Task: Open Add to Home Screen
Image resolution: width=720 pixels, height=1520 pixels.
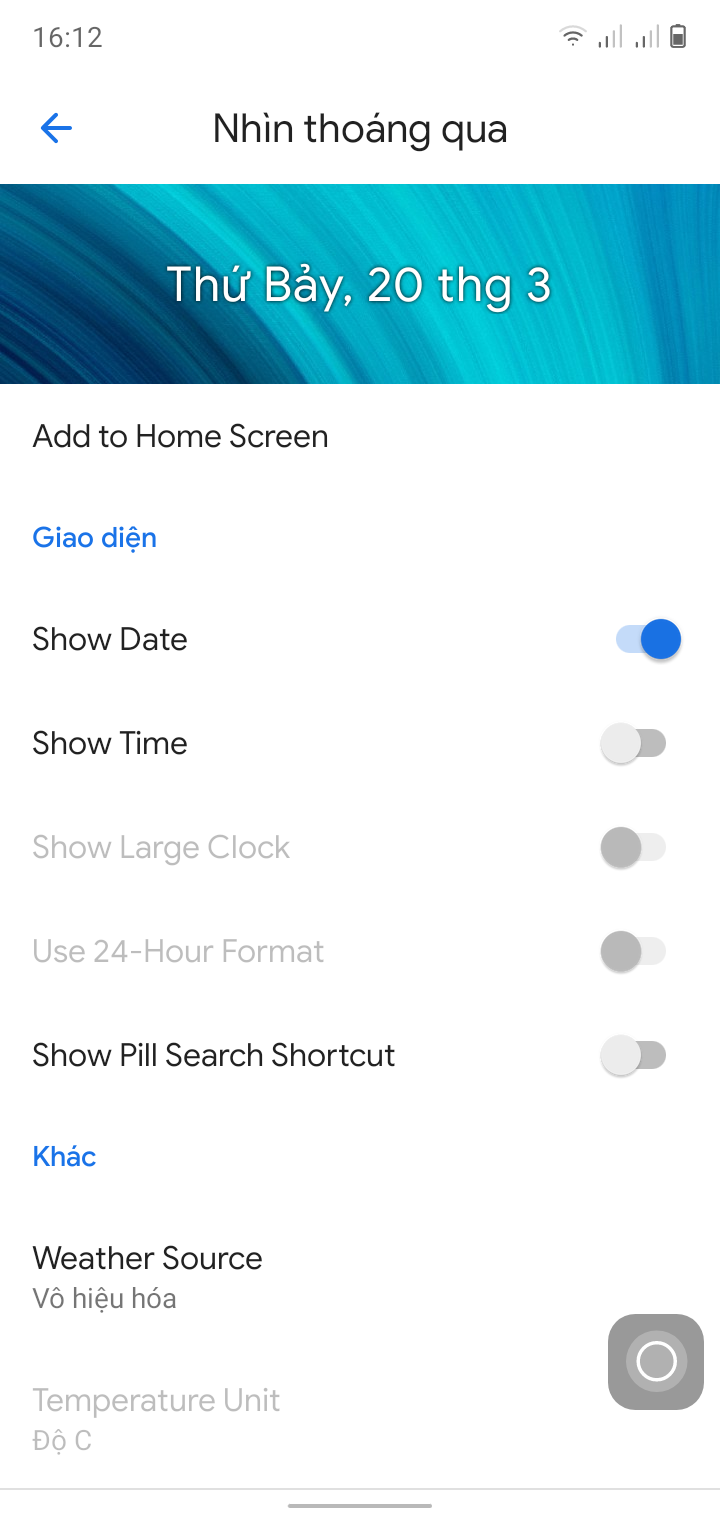Action: click(180, 437)
